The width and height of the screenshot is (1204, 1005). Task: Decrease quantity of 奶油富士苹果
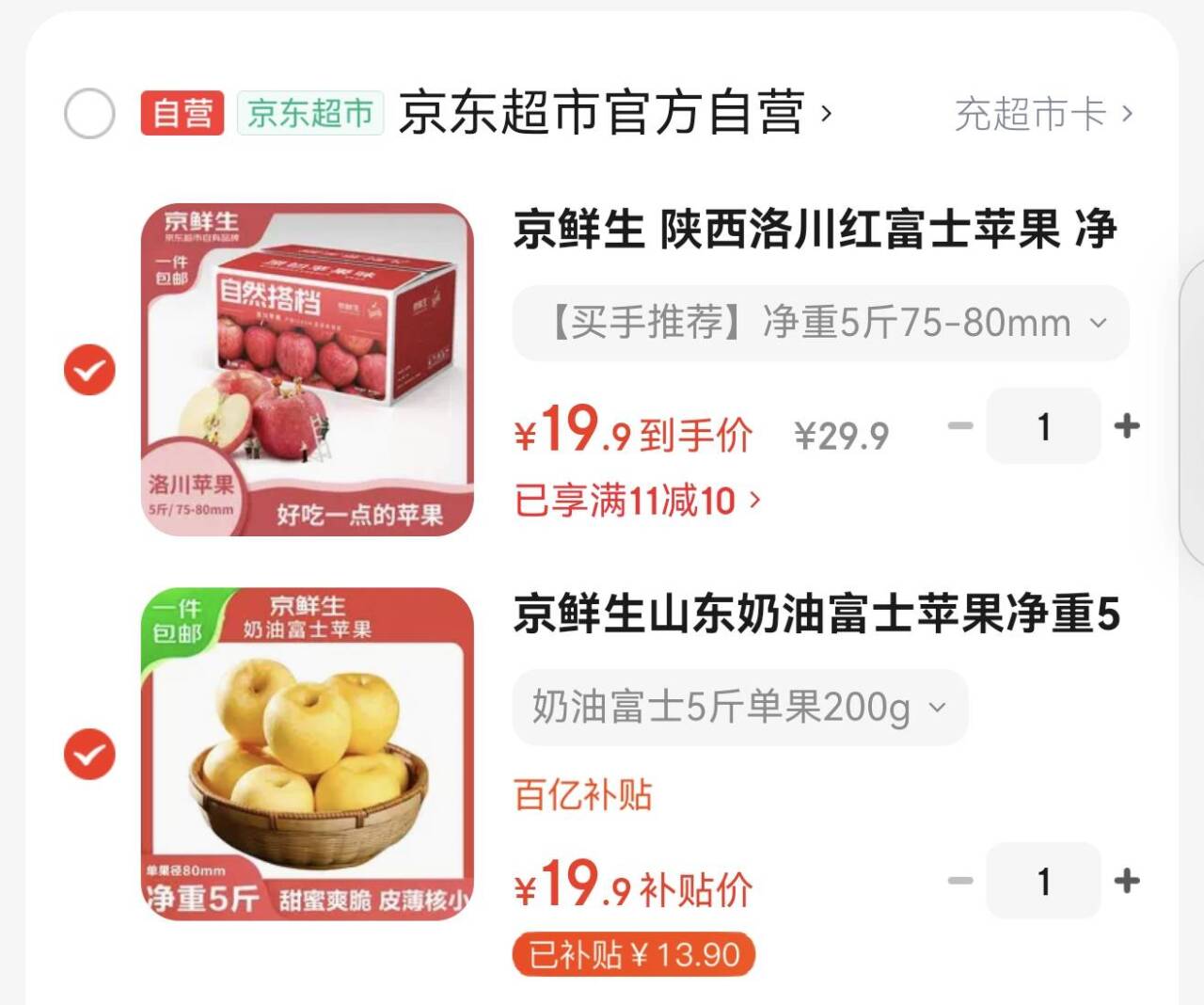click(959, 882)
